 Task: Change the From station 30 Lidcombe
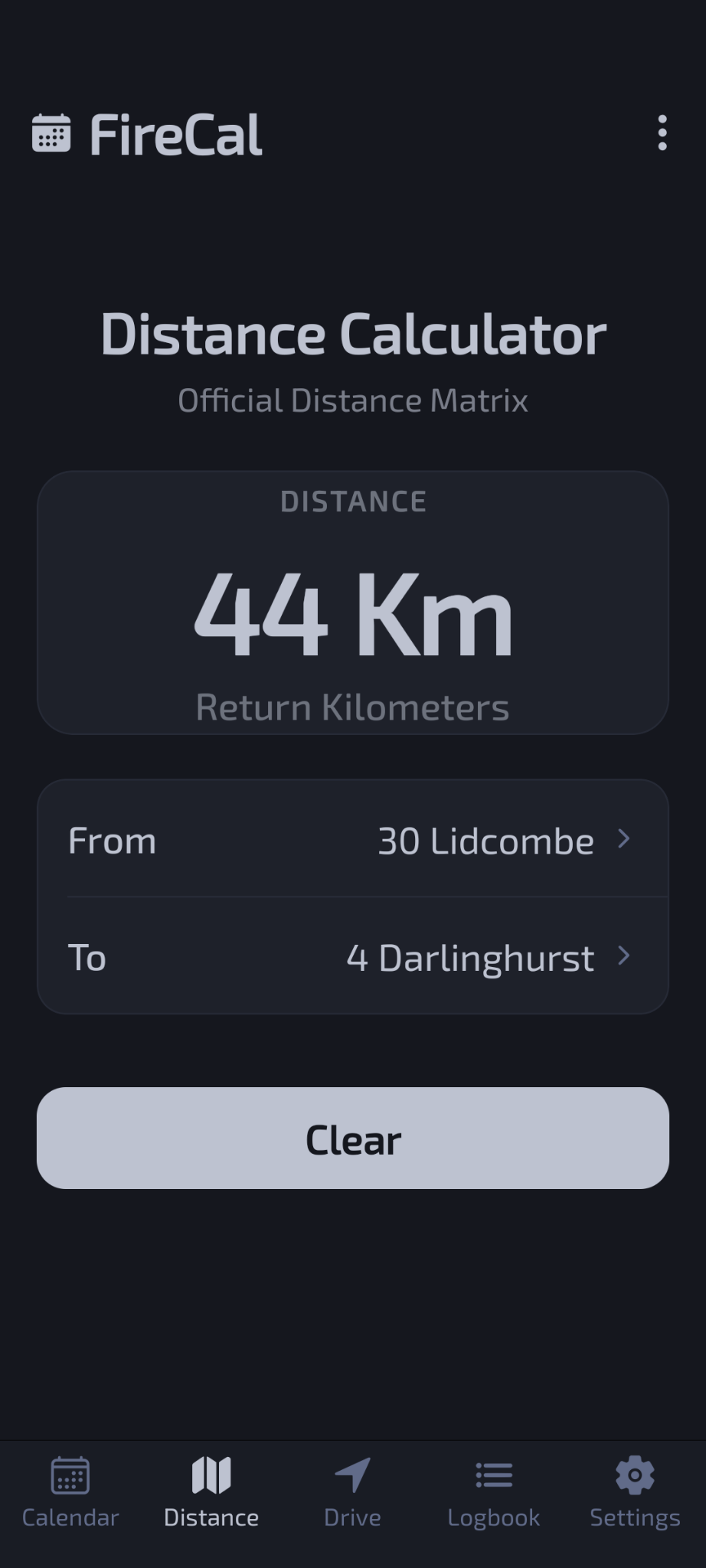(352, 840)
